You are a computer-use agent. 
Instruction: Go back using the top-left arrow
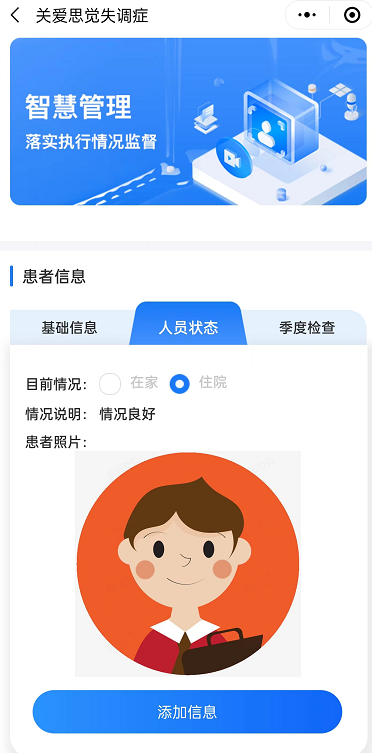click(x=15, y=15)
